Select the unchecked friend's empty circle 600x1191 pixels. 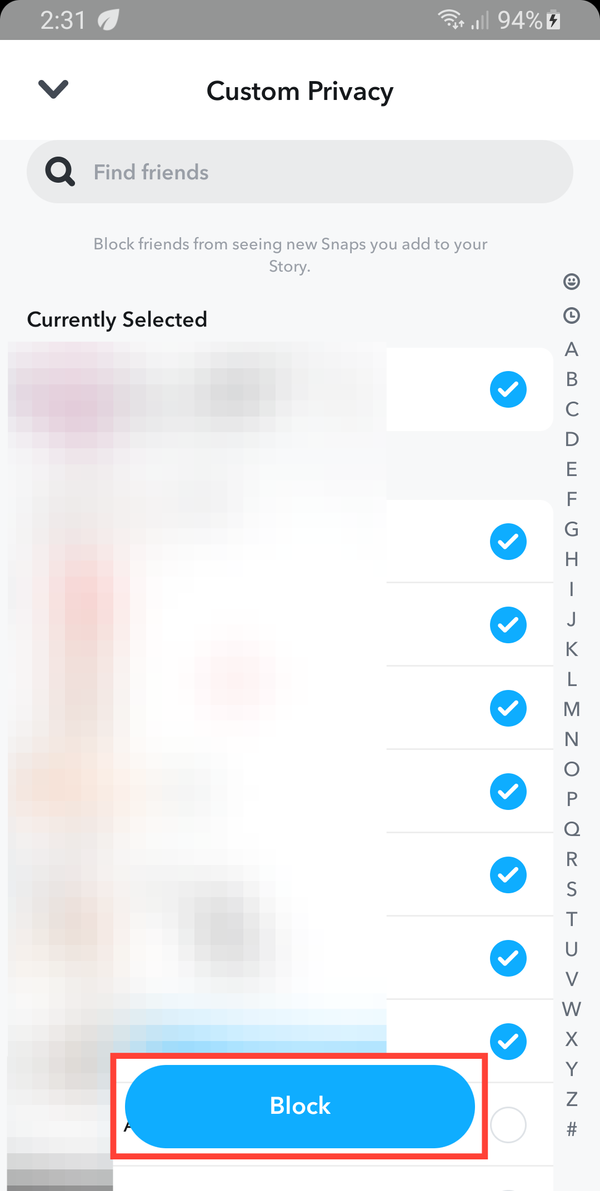click(508, 1126)
